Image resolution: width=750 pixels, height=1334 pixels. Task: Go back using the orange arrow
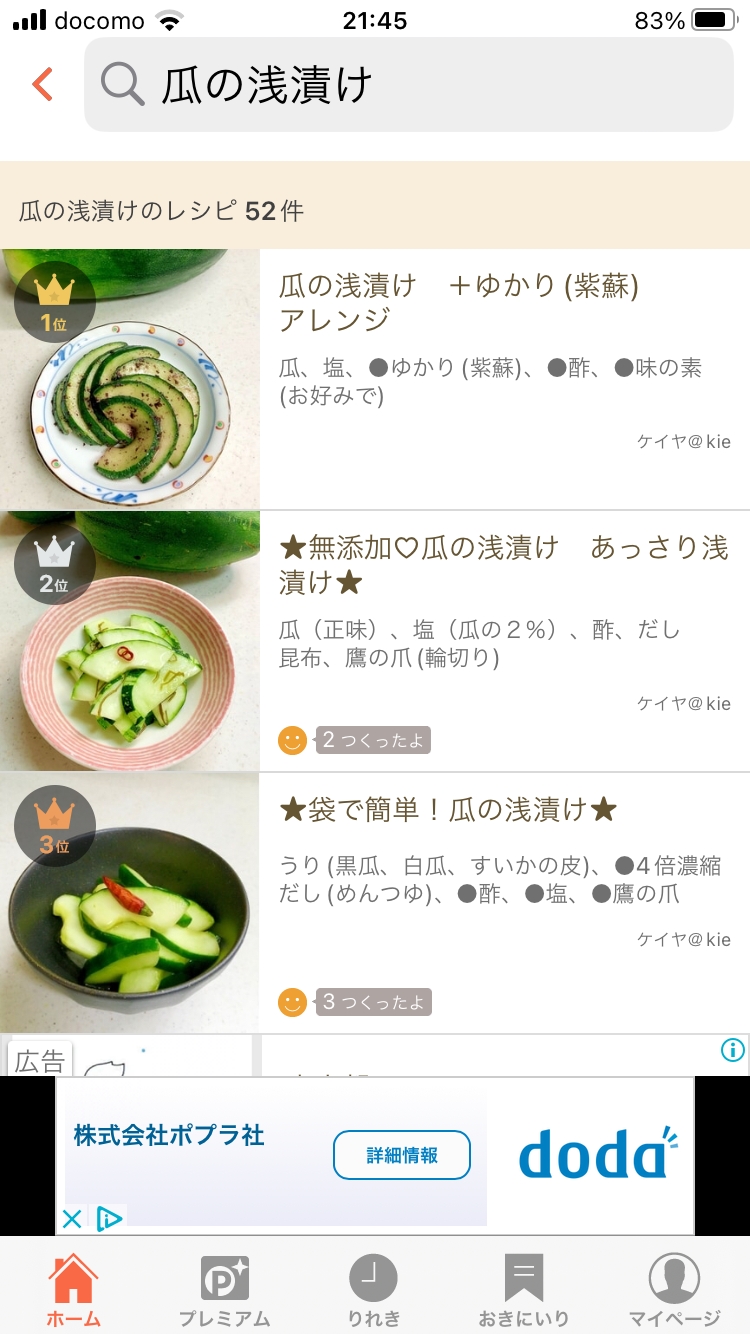pyautogui.click(x=42, y=85)
